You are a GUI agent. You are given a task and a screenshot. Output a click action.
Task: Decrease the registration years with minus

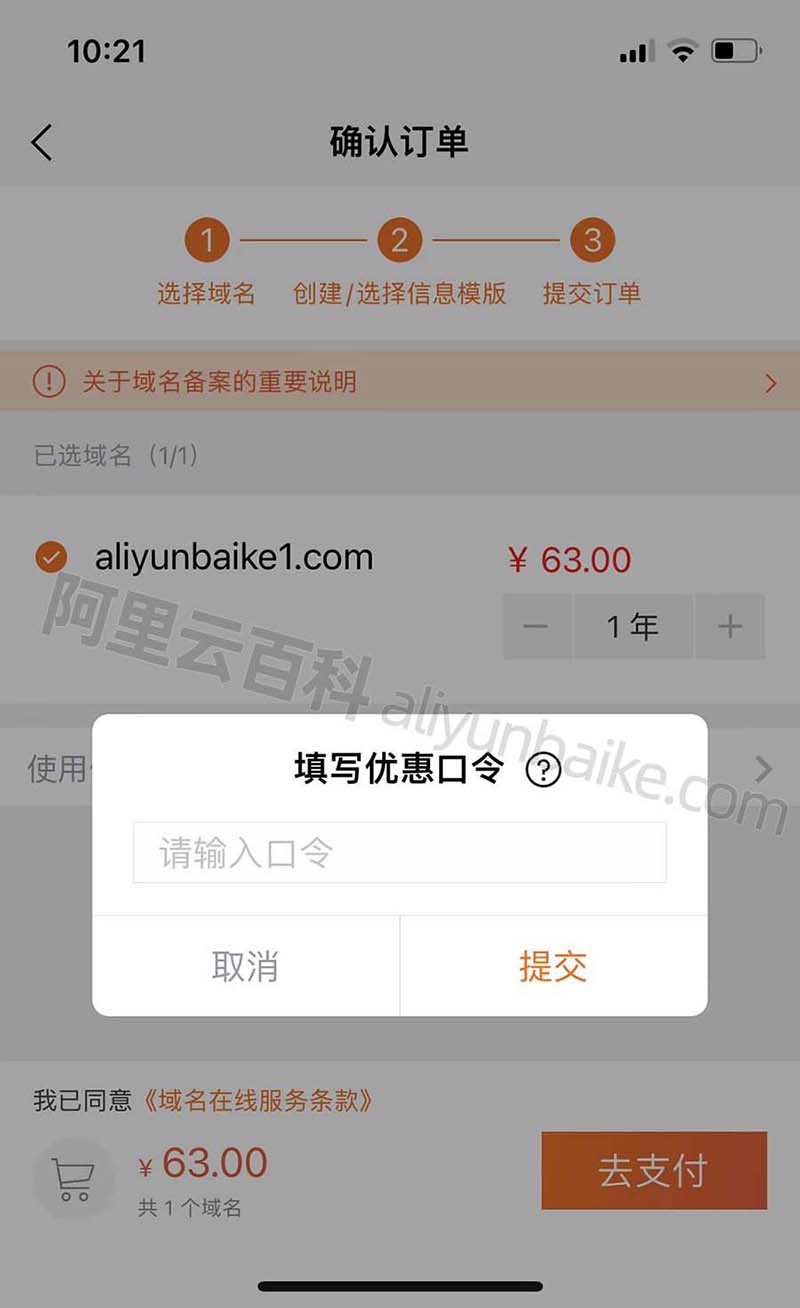coord(536,627)
